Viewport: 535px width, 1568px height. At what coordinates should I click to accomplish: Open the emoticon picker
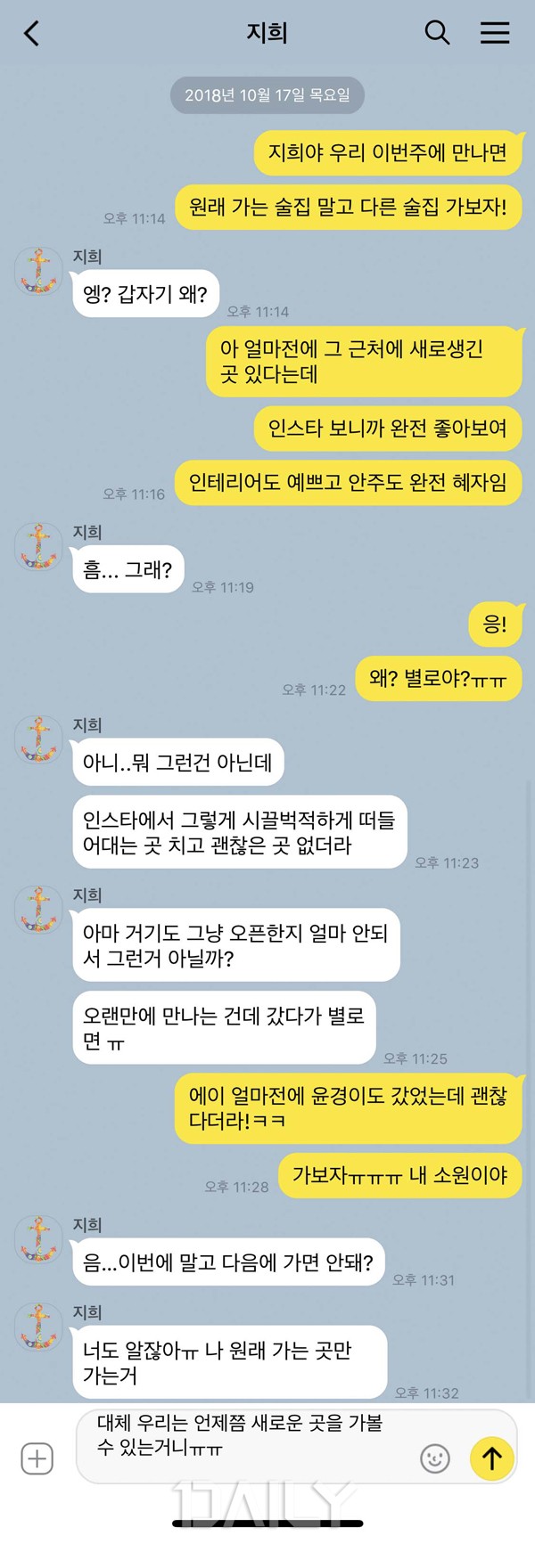tap(435, 1458)
